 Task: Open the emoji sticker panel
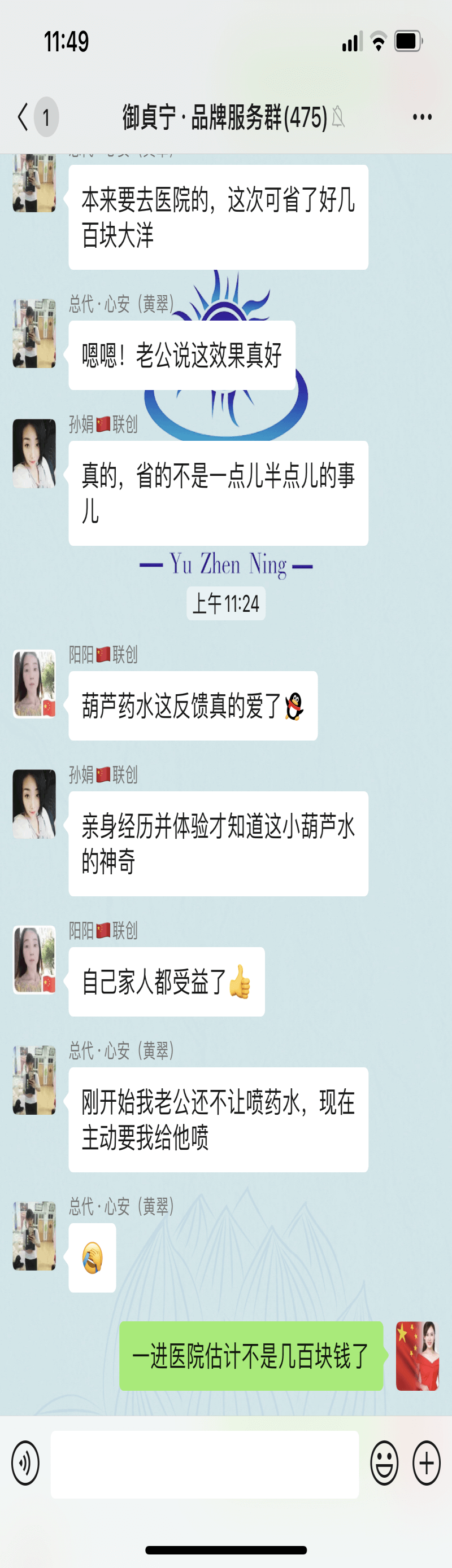384,1462
